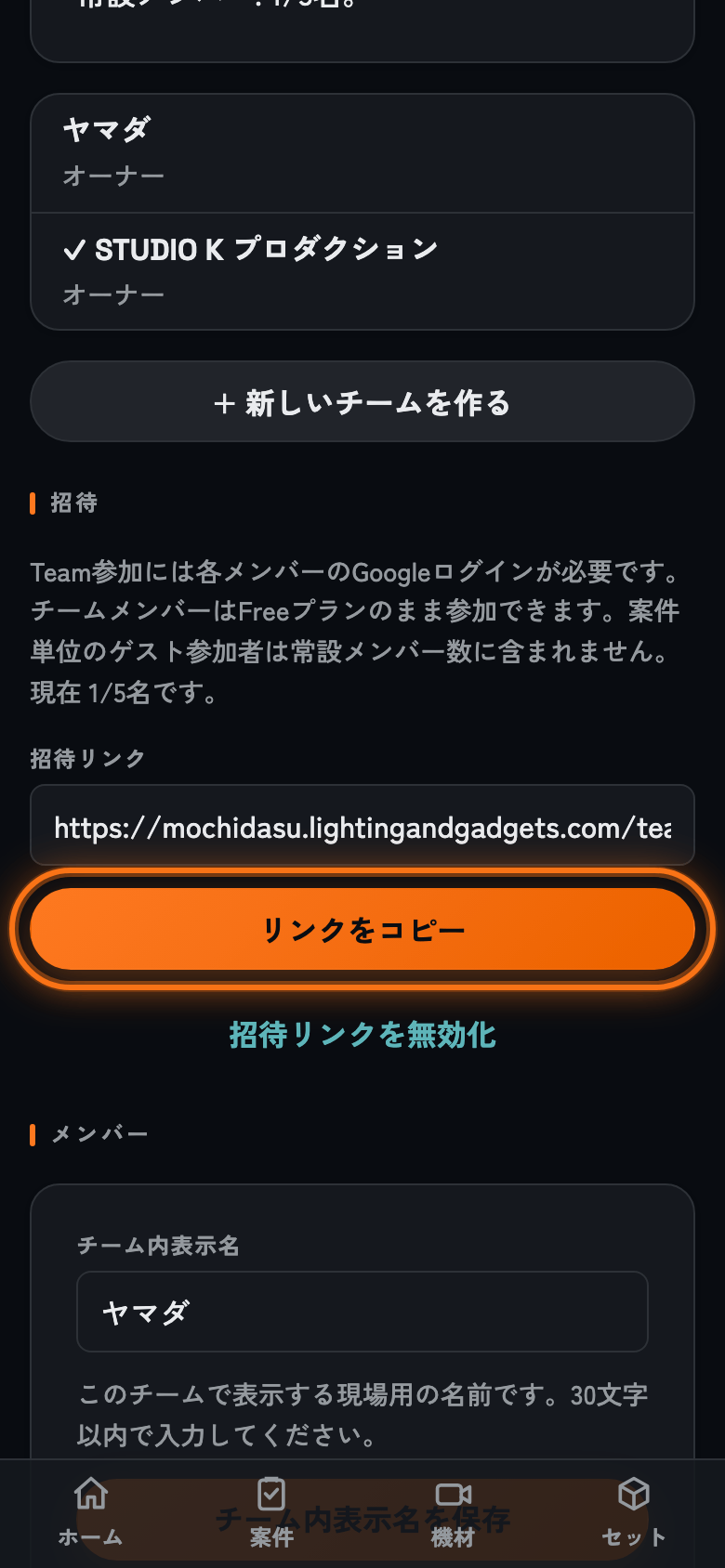Open the 機材 tab
The width and height of the screenshot is (725, 1568).
click(x=453, y=1512)
